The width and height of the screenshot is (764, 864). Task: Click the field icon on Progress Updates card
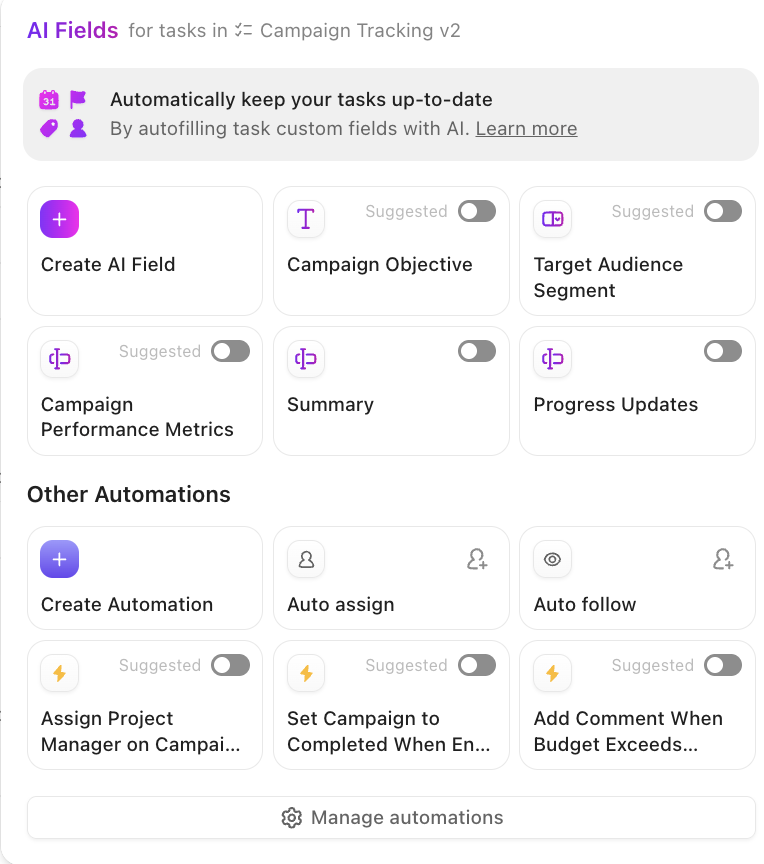click(552, 358)
